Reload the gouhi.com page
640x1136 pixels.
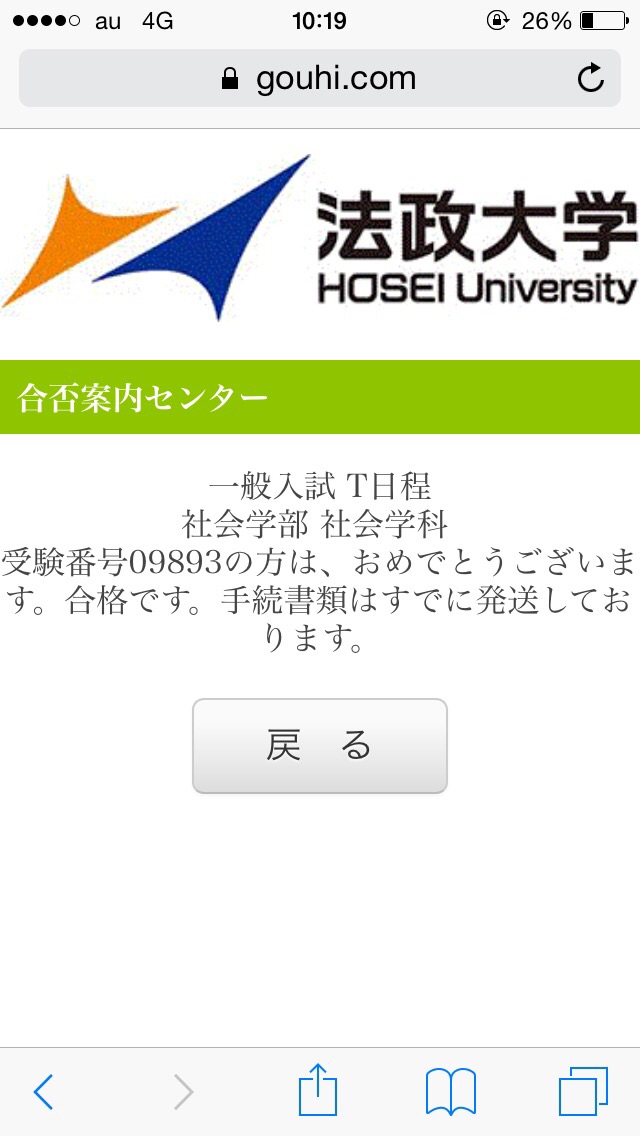pyautogui.click(x=591, y=78)
